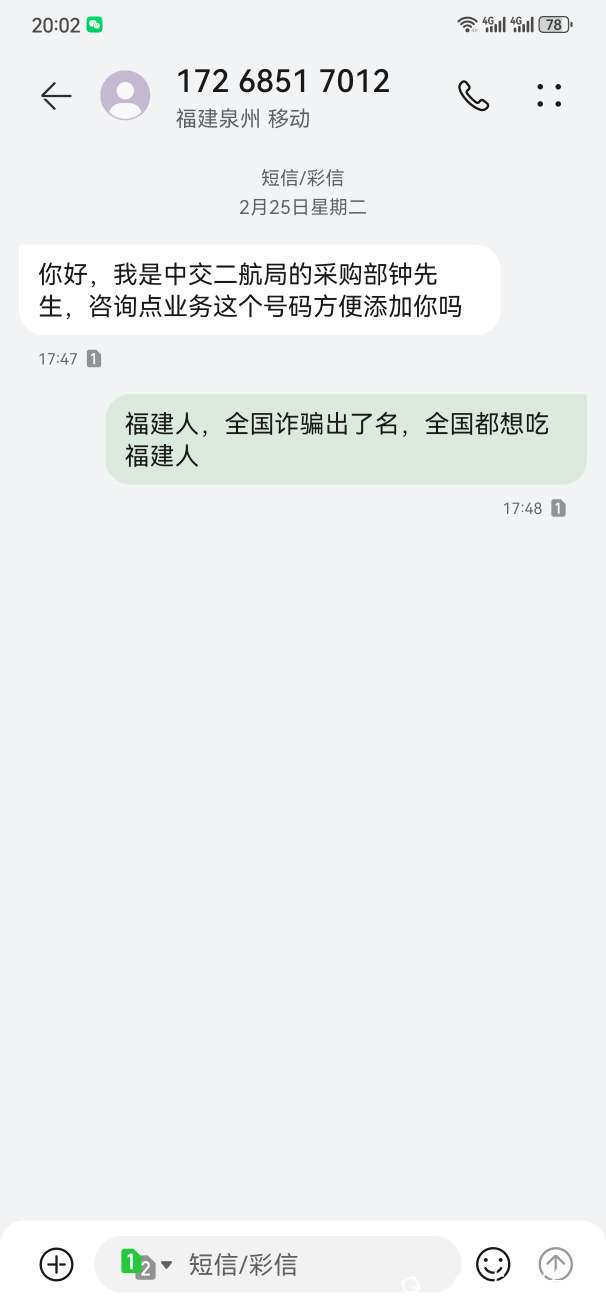Image resolution: width=606 pixels, height=1308 pixels.
Task: Call the number 172 6851 7012
Action: [473, 96]
